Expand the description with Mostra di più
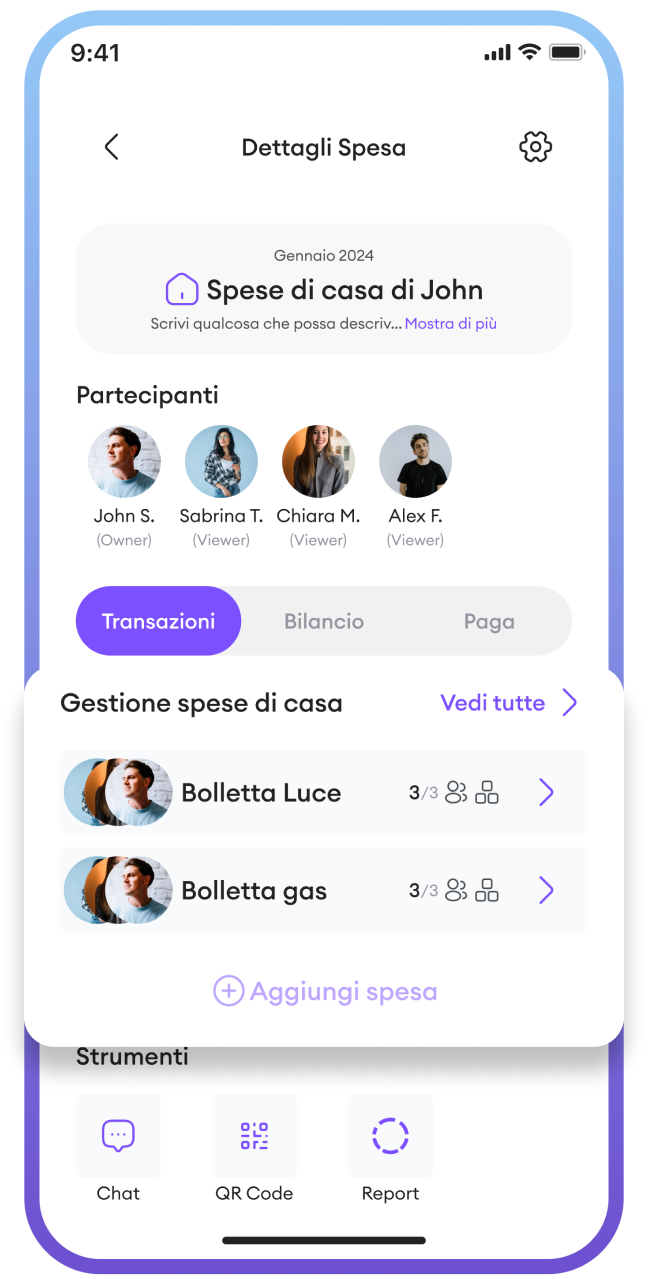The width and height of the screenshot is (648, 1279). point(450,324)
